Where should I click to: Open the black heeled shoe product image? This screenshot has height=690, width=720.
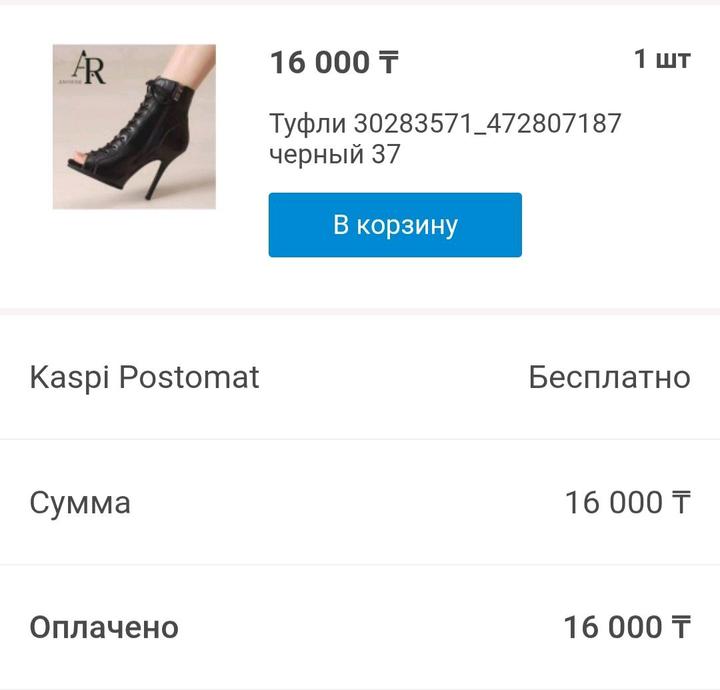tap(134, 127)
